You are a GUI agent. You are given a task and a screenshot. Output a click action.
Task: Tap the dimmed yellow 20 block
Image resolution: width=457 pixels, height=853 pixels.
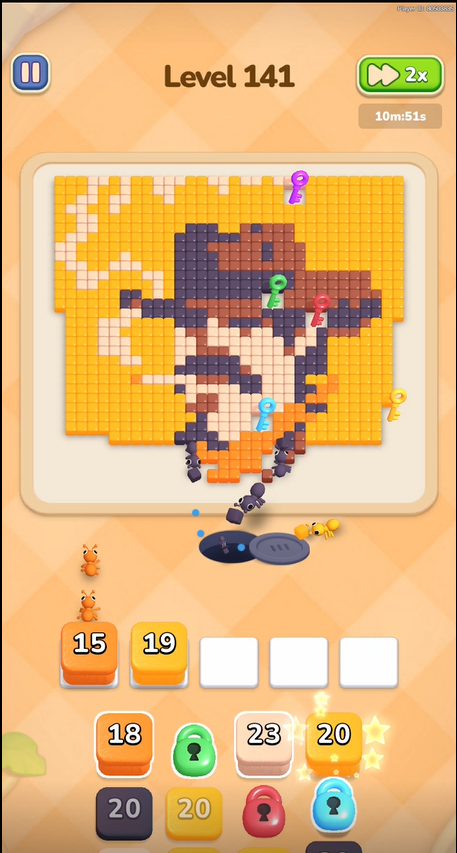(x=194, y=813)
